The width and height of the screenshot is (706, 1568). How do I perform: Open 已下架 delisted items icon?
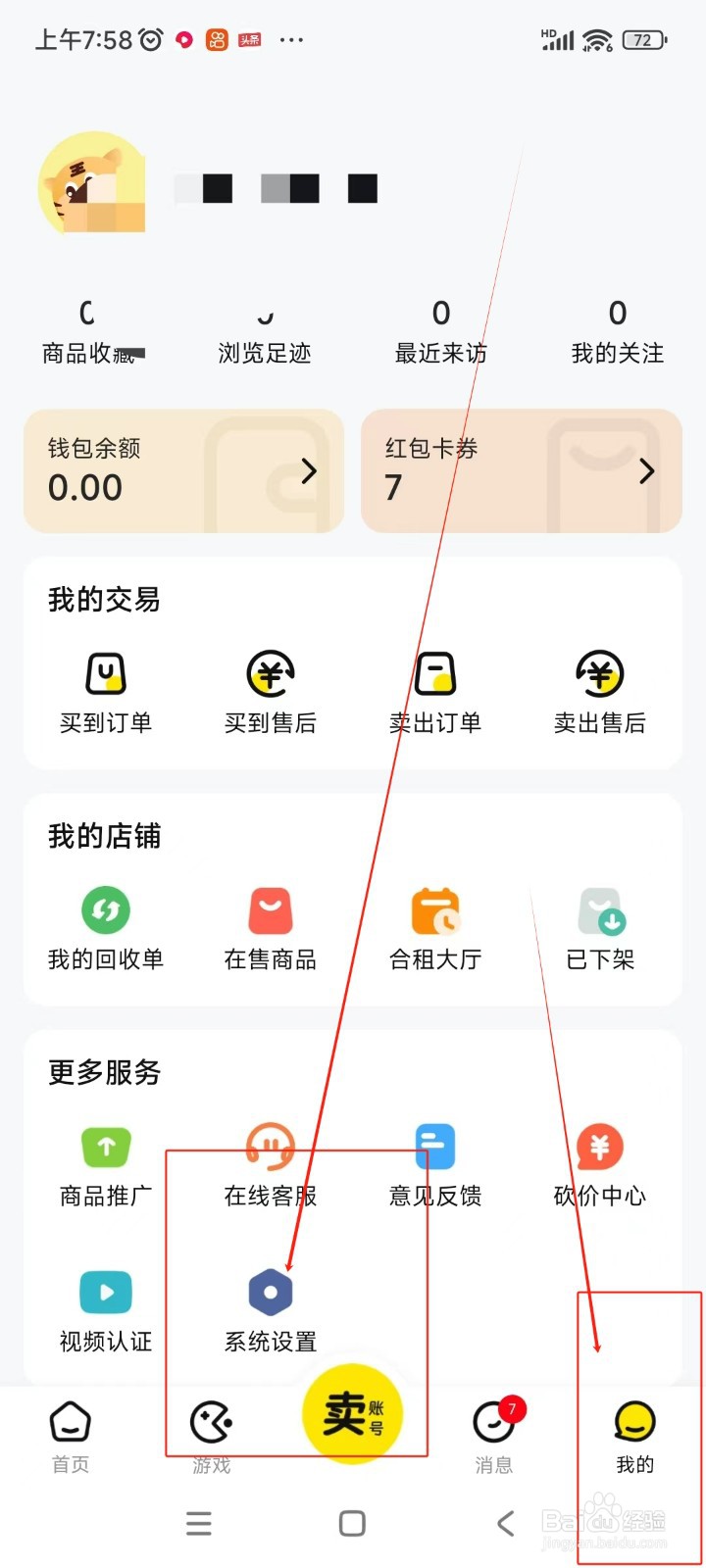600,926
